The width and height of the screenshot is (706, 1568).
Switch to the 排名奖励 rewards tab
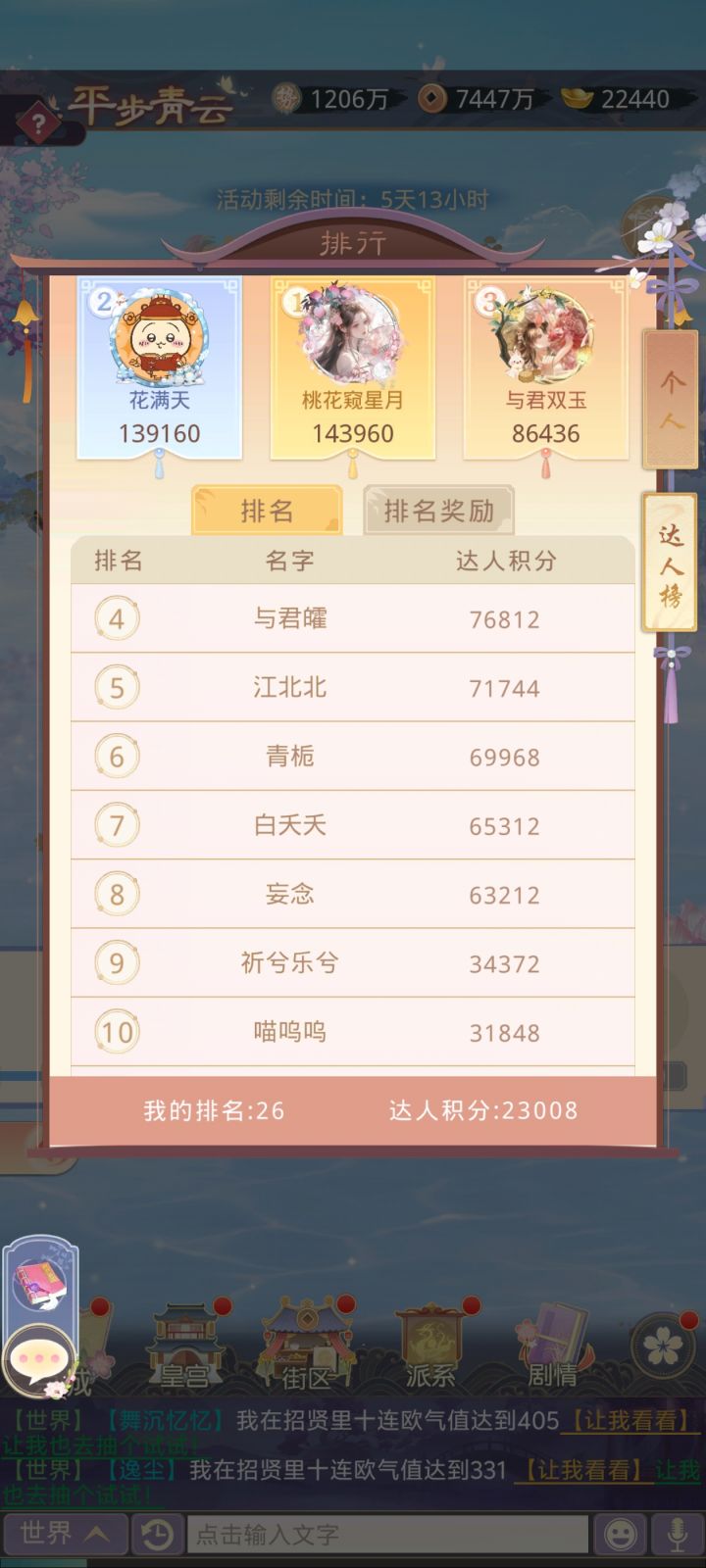click(x=438, y=511)
